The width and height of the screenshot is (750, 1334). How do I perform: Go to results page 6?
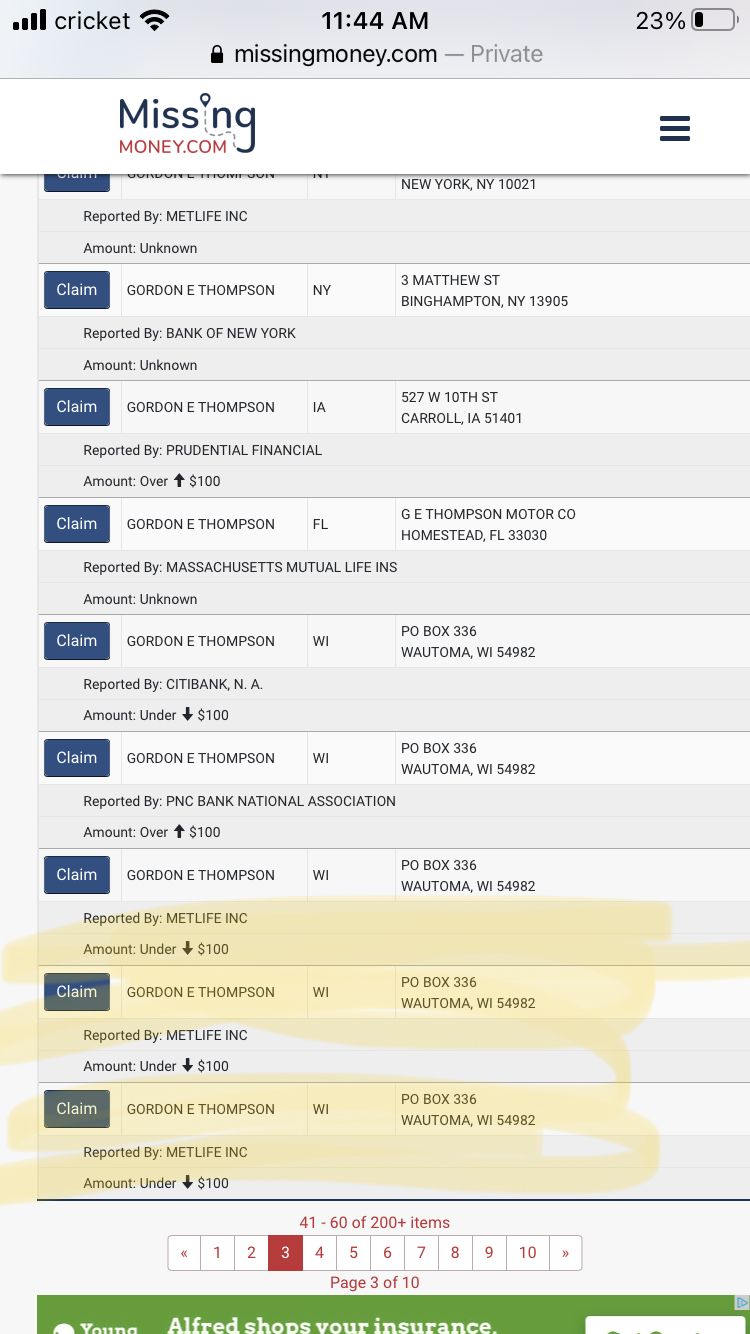tap(387, 1253)
